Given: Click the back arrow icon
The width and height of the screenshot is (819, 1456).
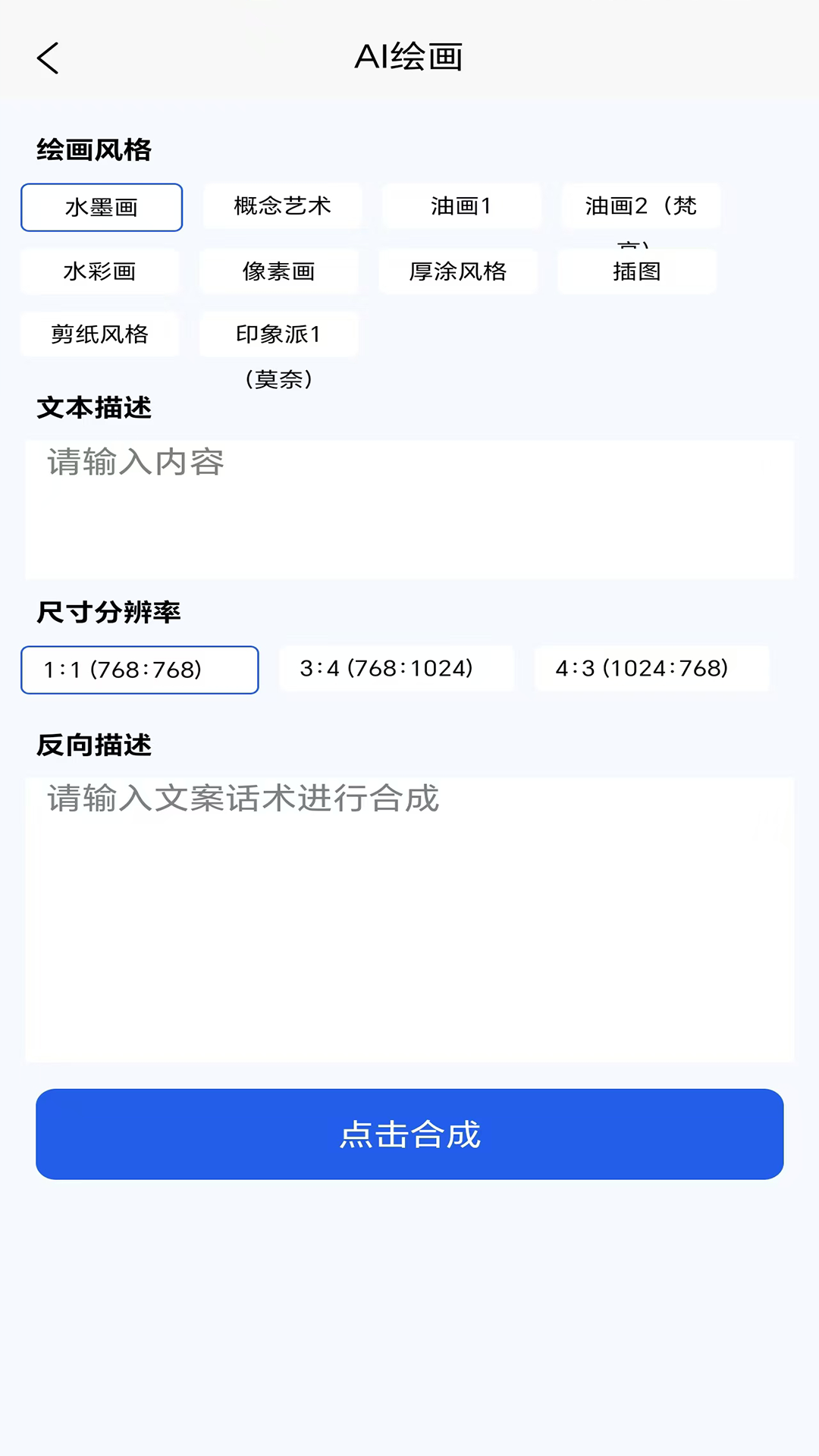Looking at the screenshot, I should click(49, 58).
